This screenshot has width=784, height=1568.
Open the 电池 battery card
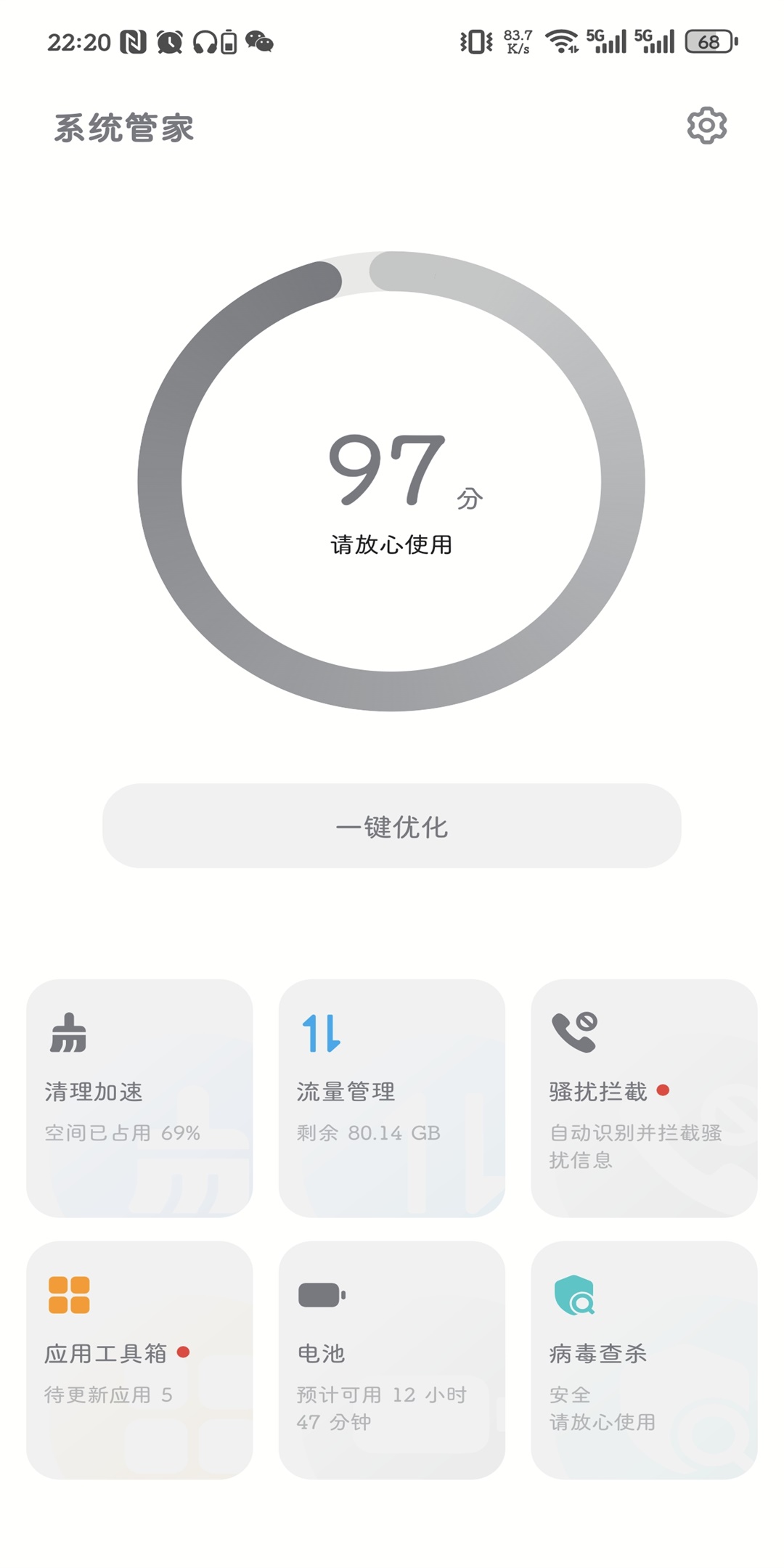(392, 1360)
